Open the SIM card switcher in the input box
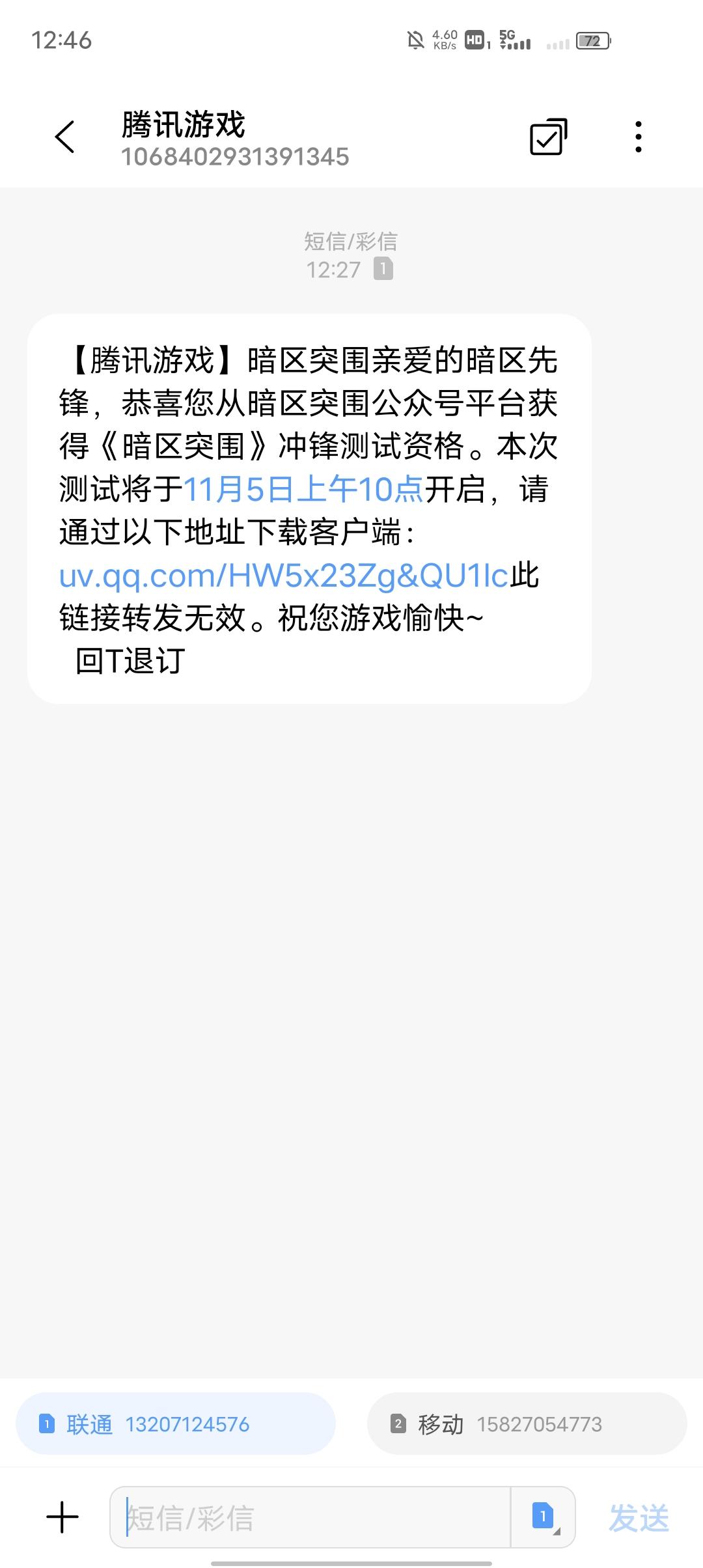Screen dimensions: 703x1568 coord(543,1518)
